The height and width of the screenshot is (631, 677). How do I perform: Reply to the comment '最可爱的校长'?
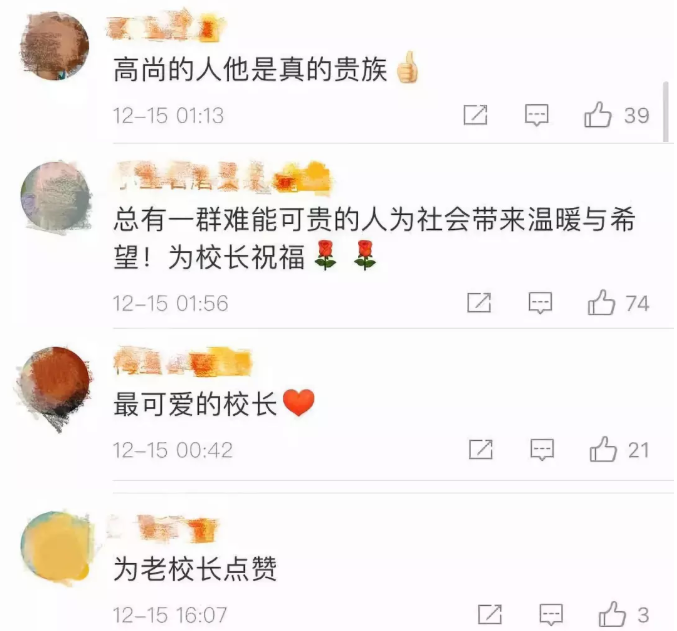[x=542, y=450]
